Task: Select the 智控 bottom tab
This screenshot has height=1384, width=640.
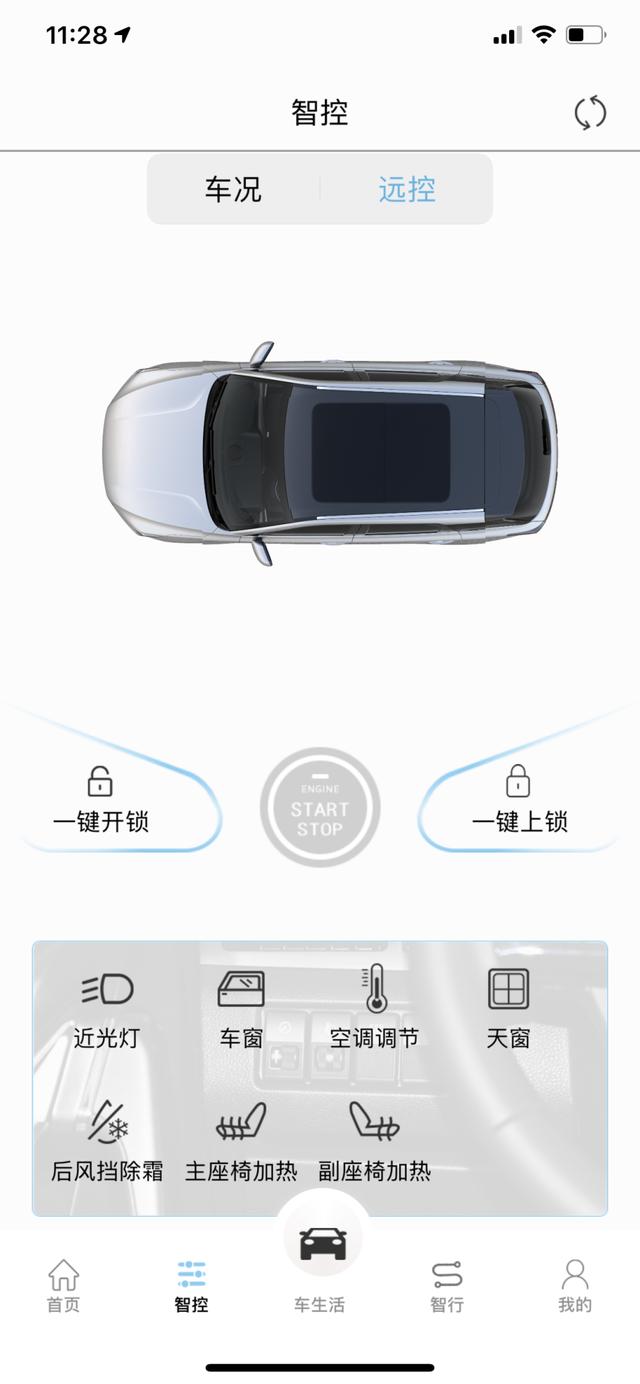Action: coord(191,1286)
